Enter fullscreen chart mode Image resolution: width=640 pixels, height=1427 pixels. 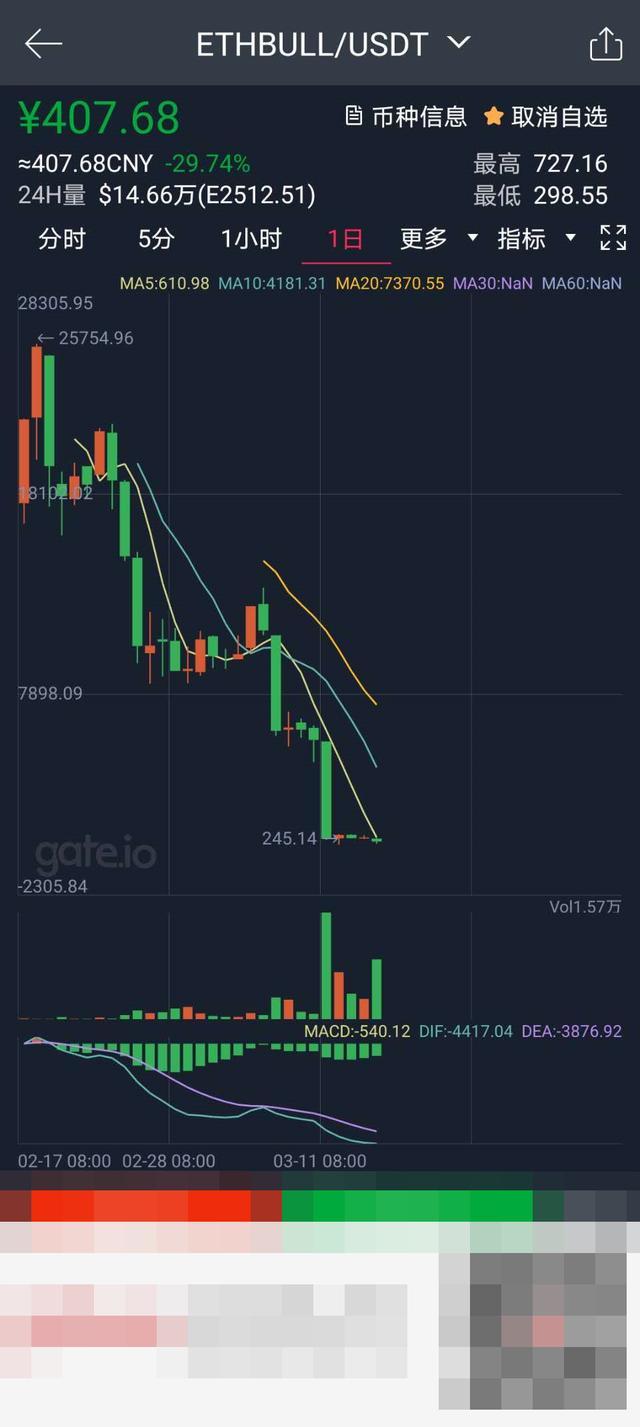(613, 238)
